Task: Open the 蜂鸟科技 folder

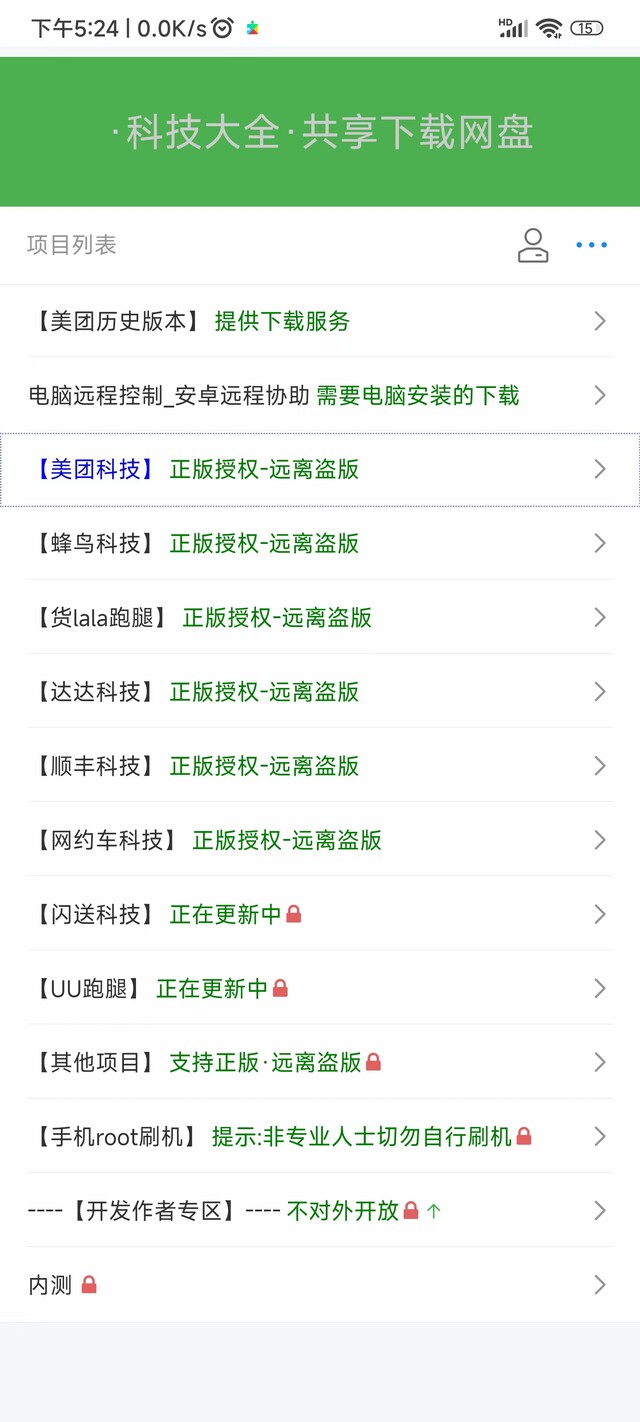Action: pos(320,543)
